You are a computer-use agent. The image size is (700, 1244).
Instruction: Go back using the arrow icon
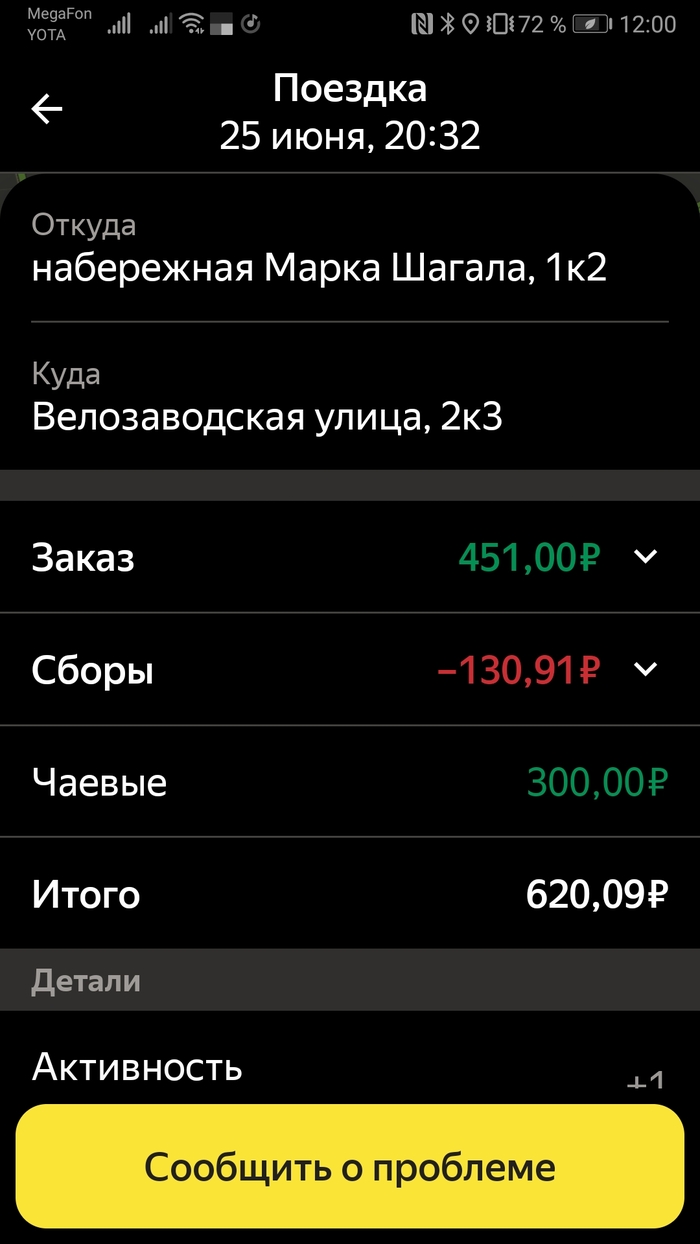coord(47,109)
